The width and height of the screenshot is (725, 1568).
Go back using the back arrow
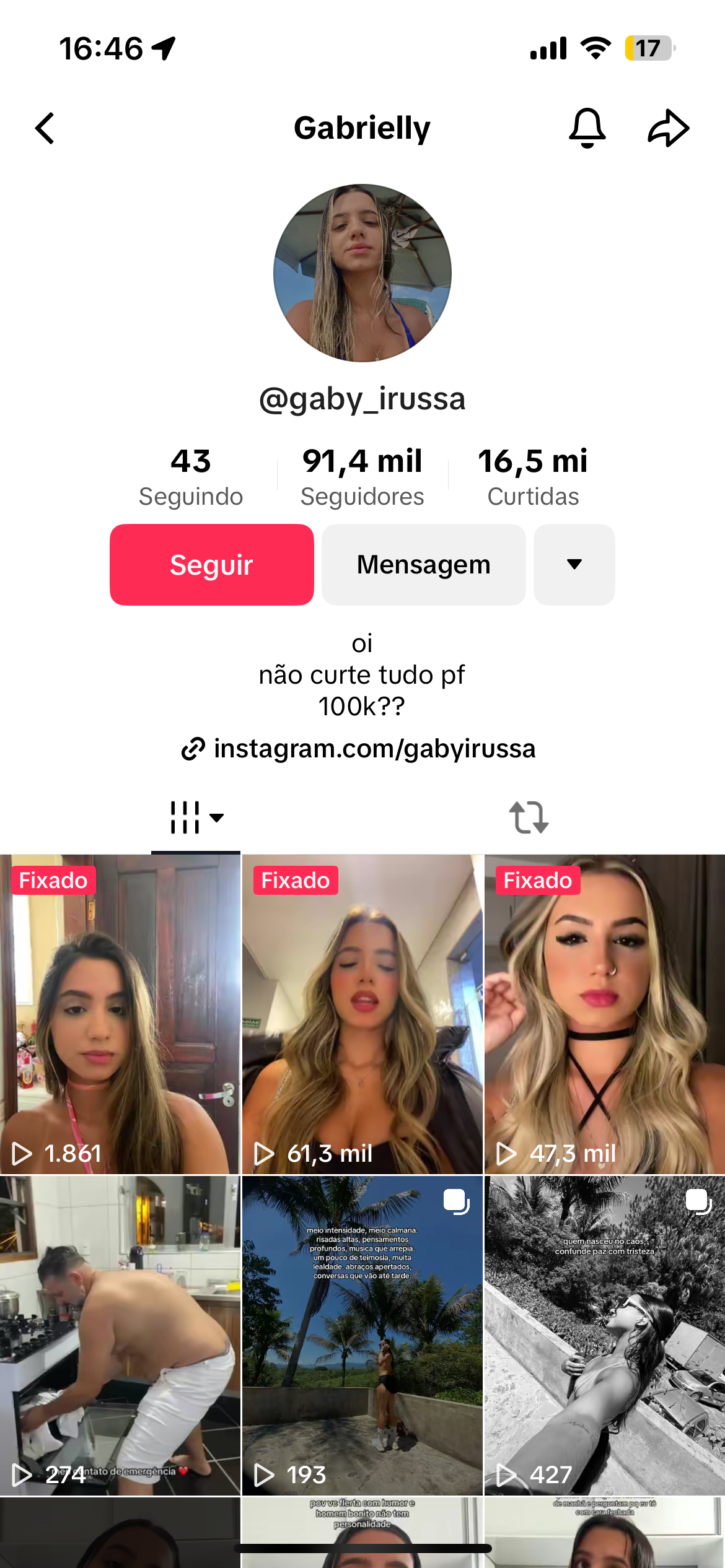(x=45, y=128)
